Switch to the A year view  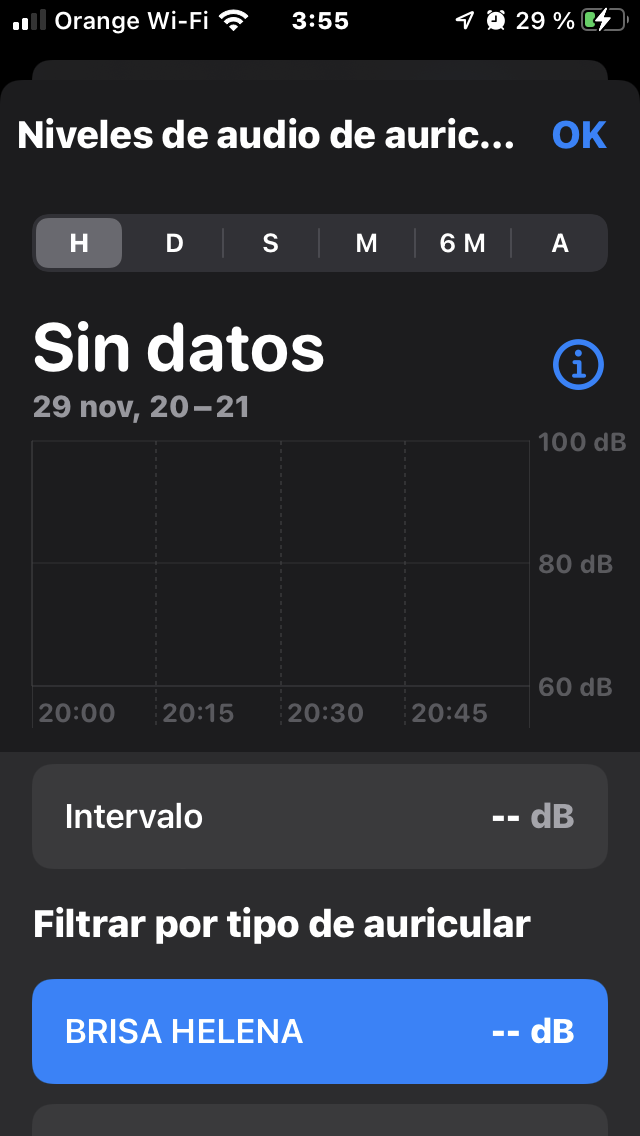click(x=559, y=243)
